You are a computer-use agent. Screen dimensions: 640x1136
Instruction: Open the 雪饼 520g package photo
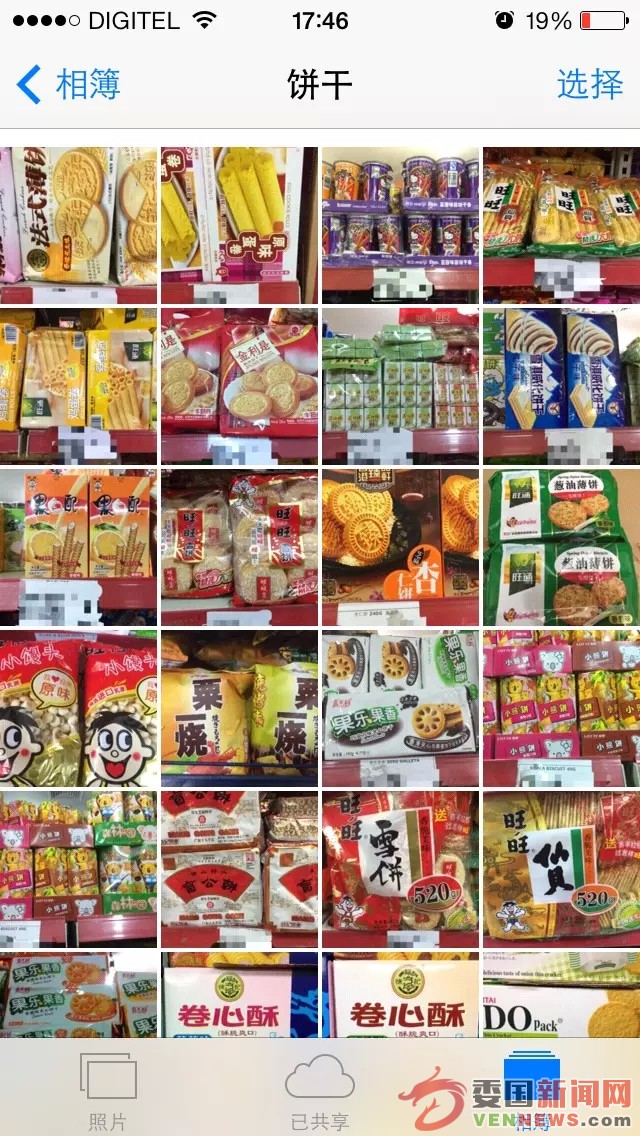400,868
